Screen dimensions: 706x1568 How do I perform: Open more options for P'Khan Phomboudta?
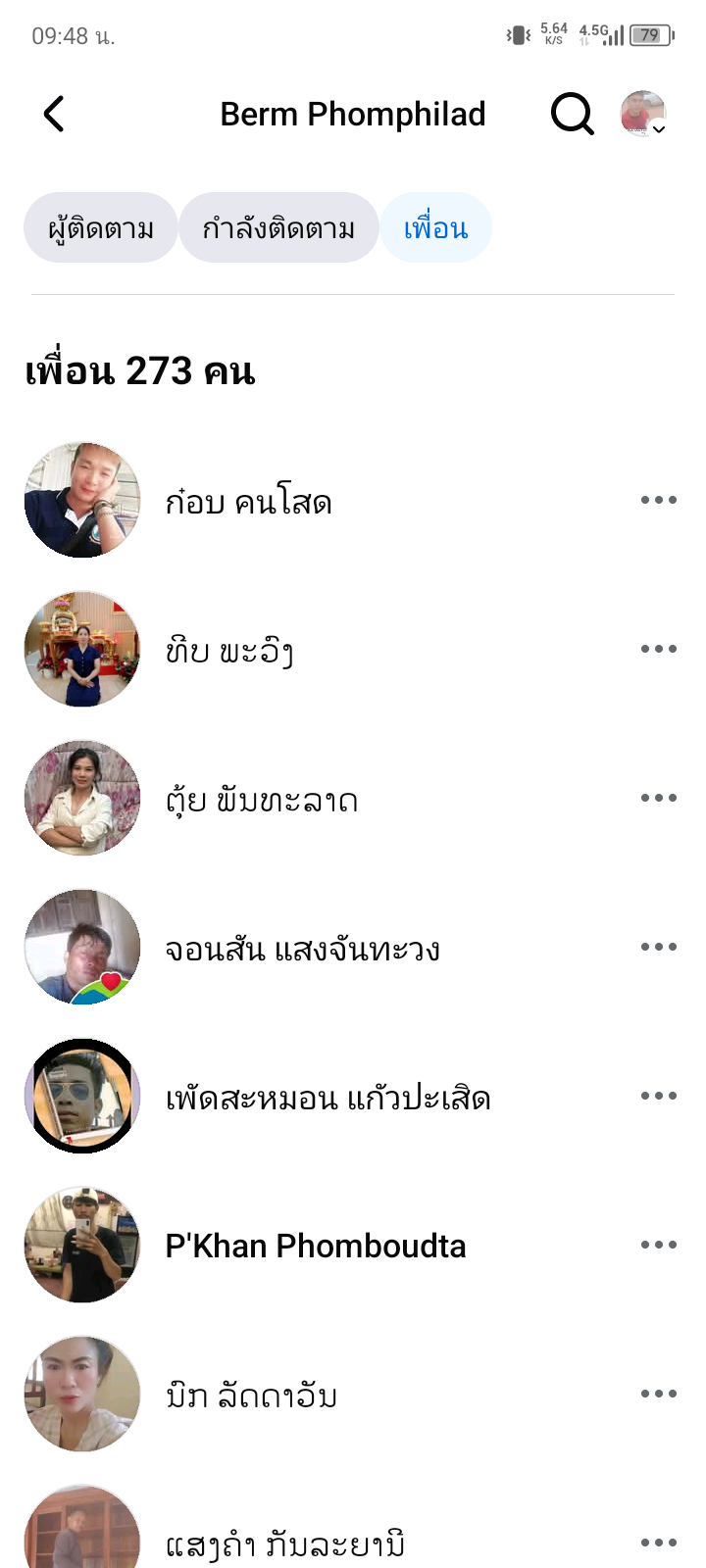[658, 1246]
